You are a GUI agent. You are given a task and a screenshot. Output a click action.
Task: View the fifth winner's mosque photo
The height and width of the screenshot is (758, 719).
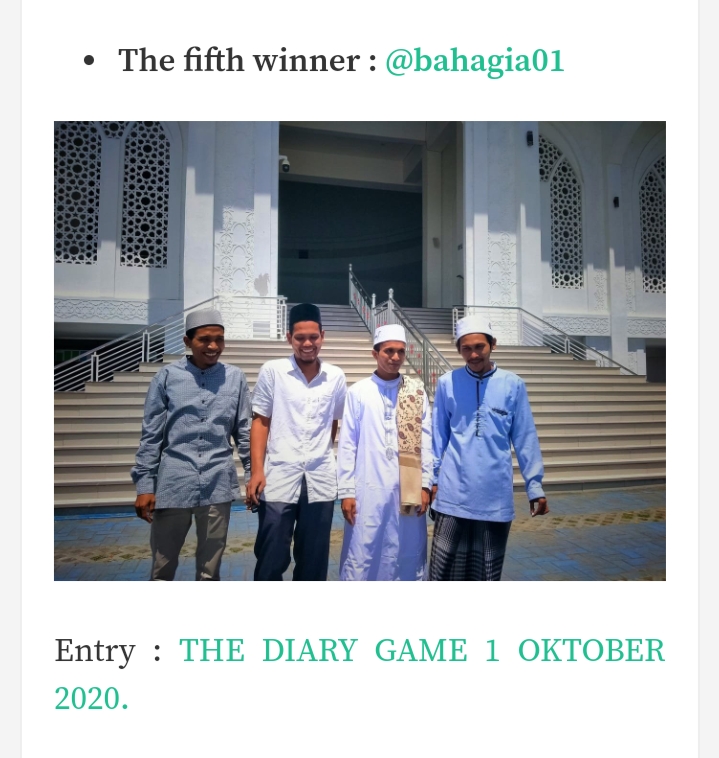359,351
